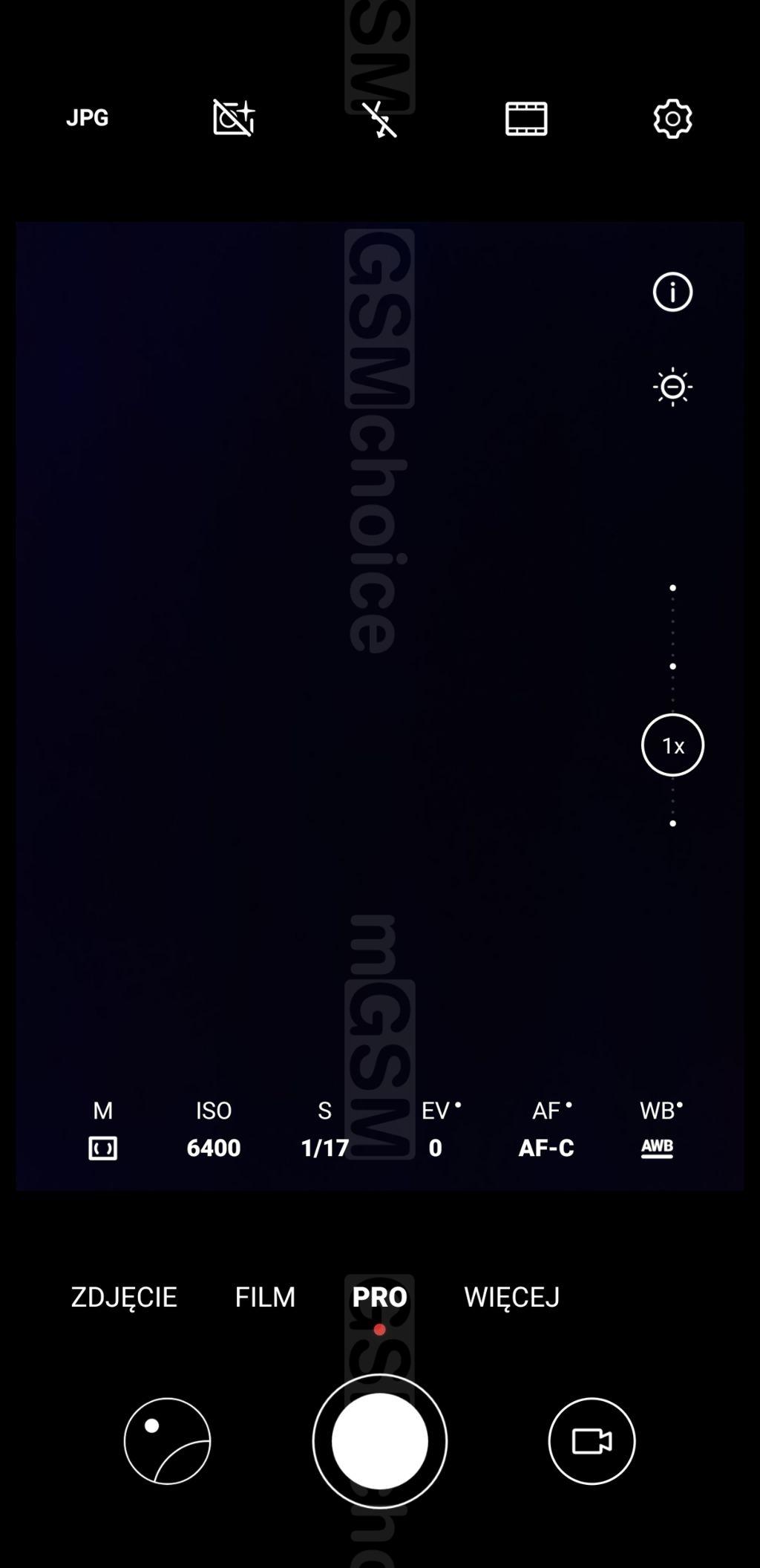Switch to FILM mode
Screen dimensions: 760x1568
(x=265, y=1296)
